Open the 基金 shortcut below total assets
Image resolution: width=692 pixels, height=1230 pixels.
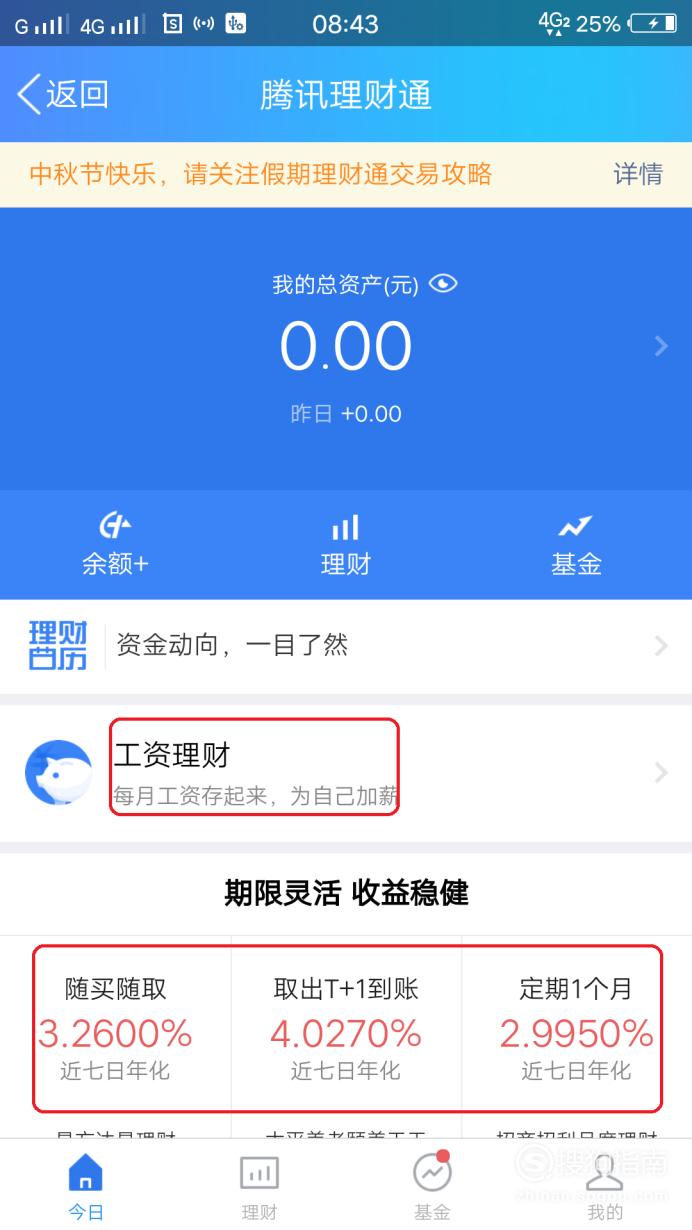point(576,545)
